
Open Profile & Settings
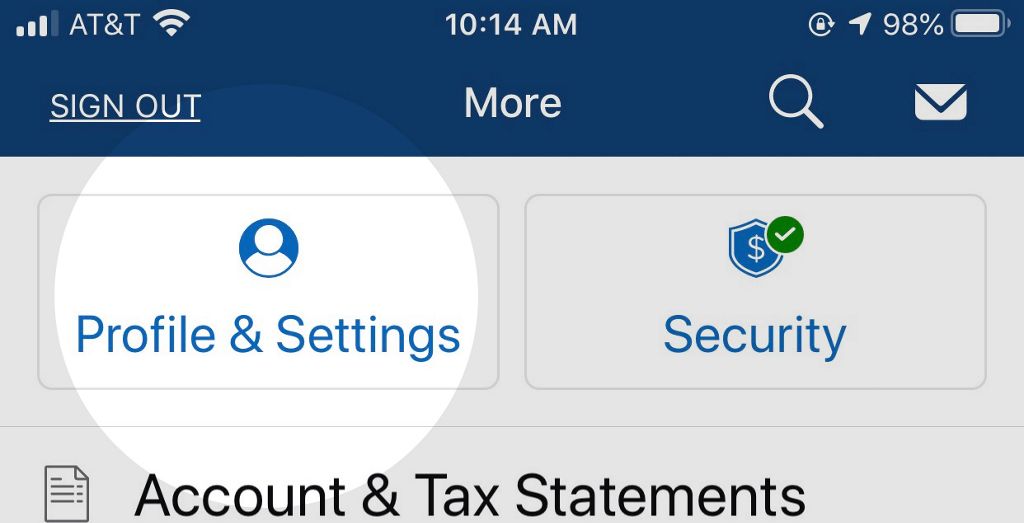tap(268, 291)
